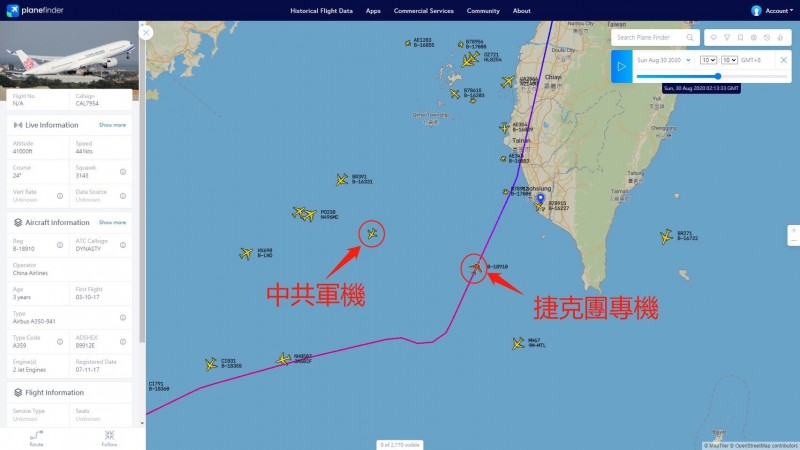
Task: Play the flight history playback
Action: [621, 67]
